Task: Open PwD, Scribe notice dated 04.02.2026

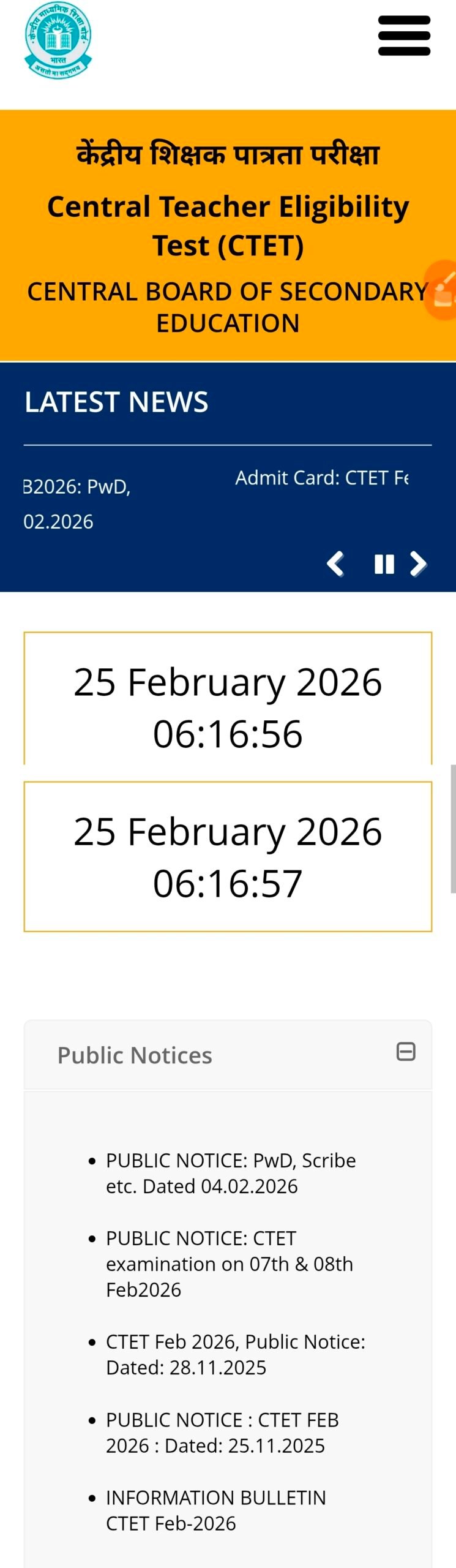Action: pos(231,1173)
